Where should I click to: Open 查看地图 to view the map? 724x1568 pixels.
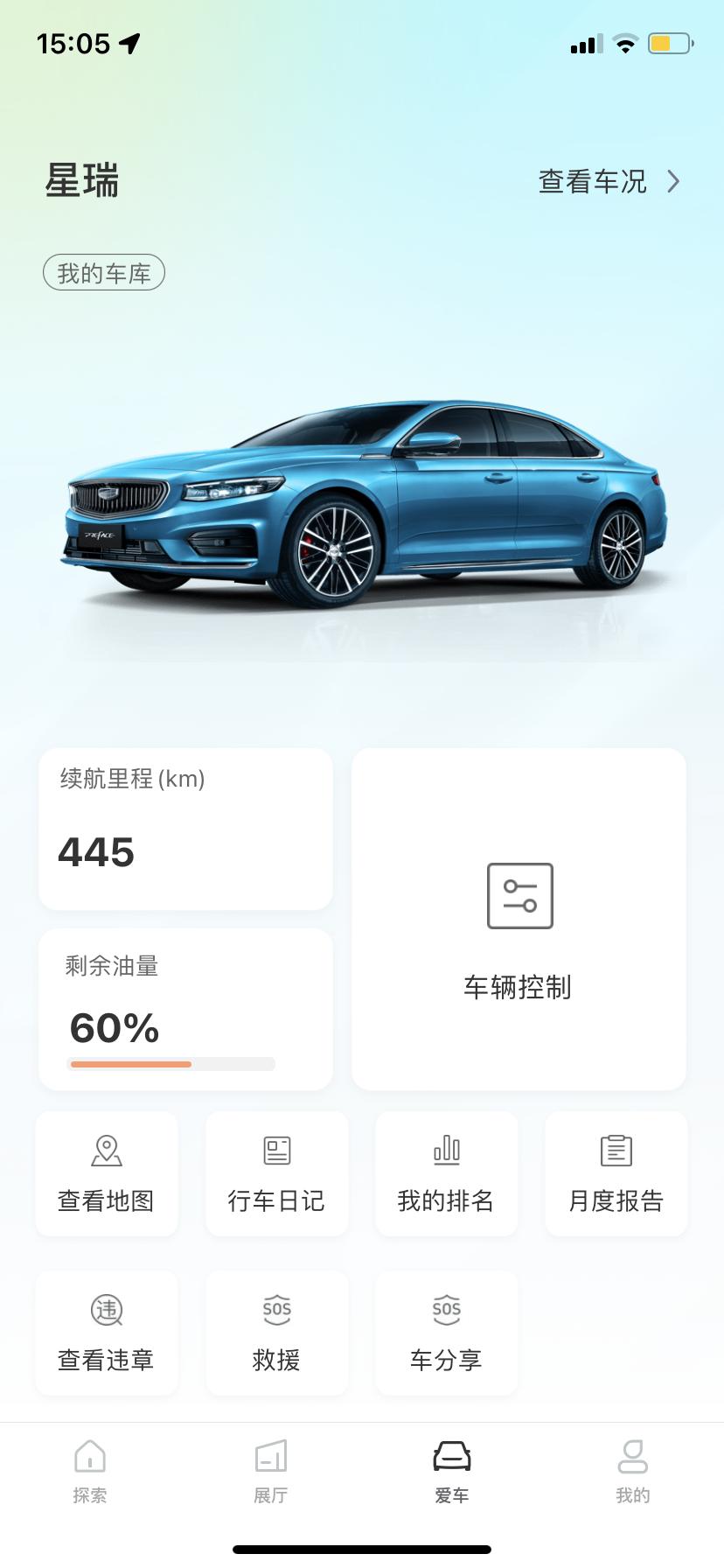107,1173
